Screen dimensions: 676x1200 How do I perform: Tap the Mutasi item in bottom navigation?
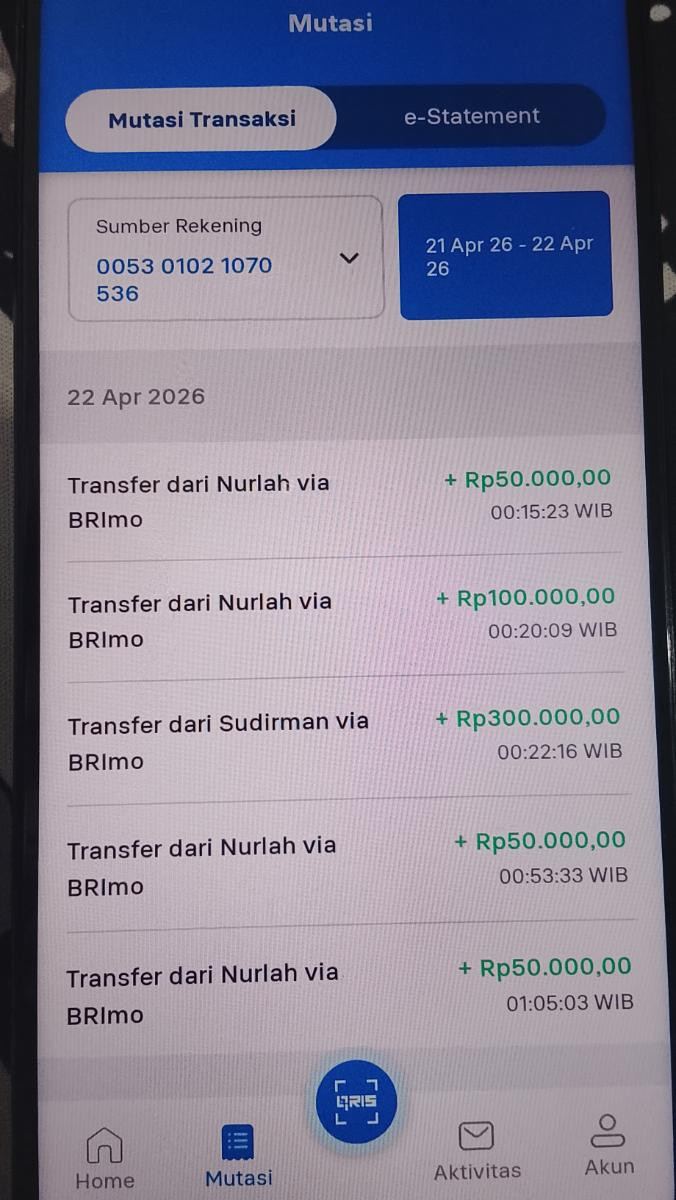(x=238, y=1158)
